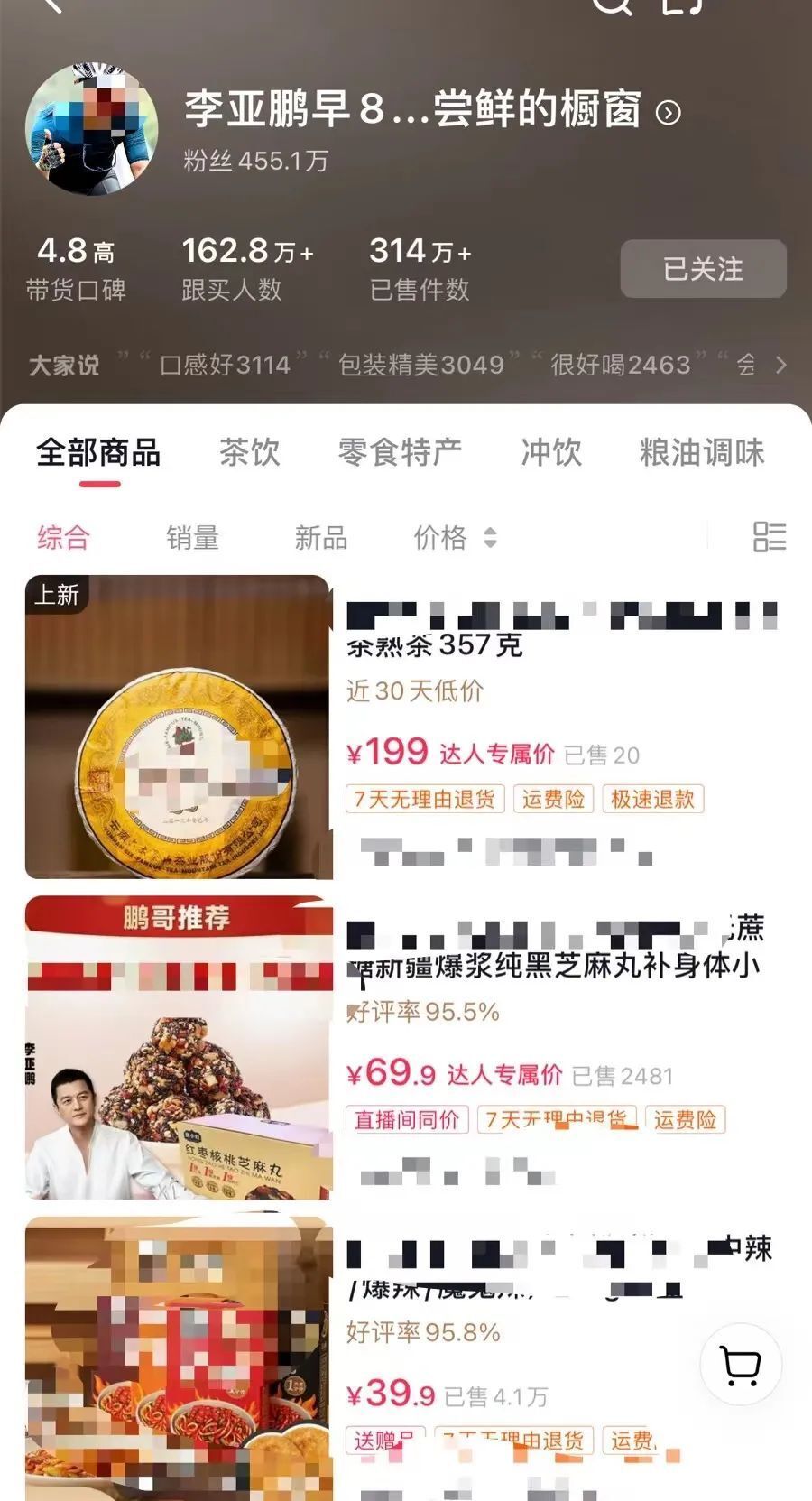Switch to list view layout icon
This screenshot has height=1501, width=812.
[x=768, y=538]
